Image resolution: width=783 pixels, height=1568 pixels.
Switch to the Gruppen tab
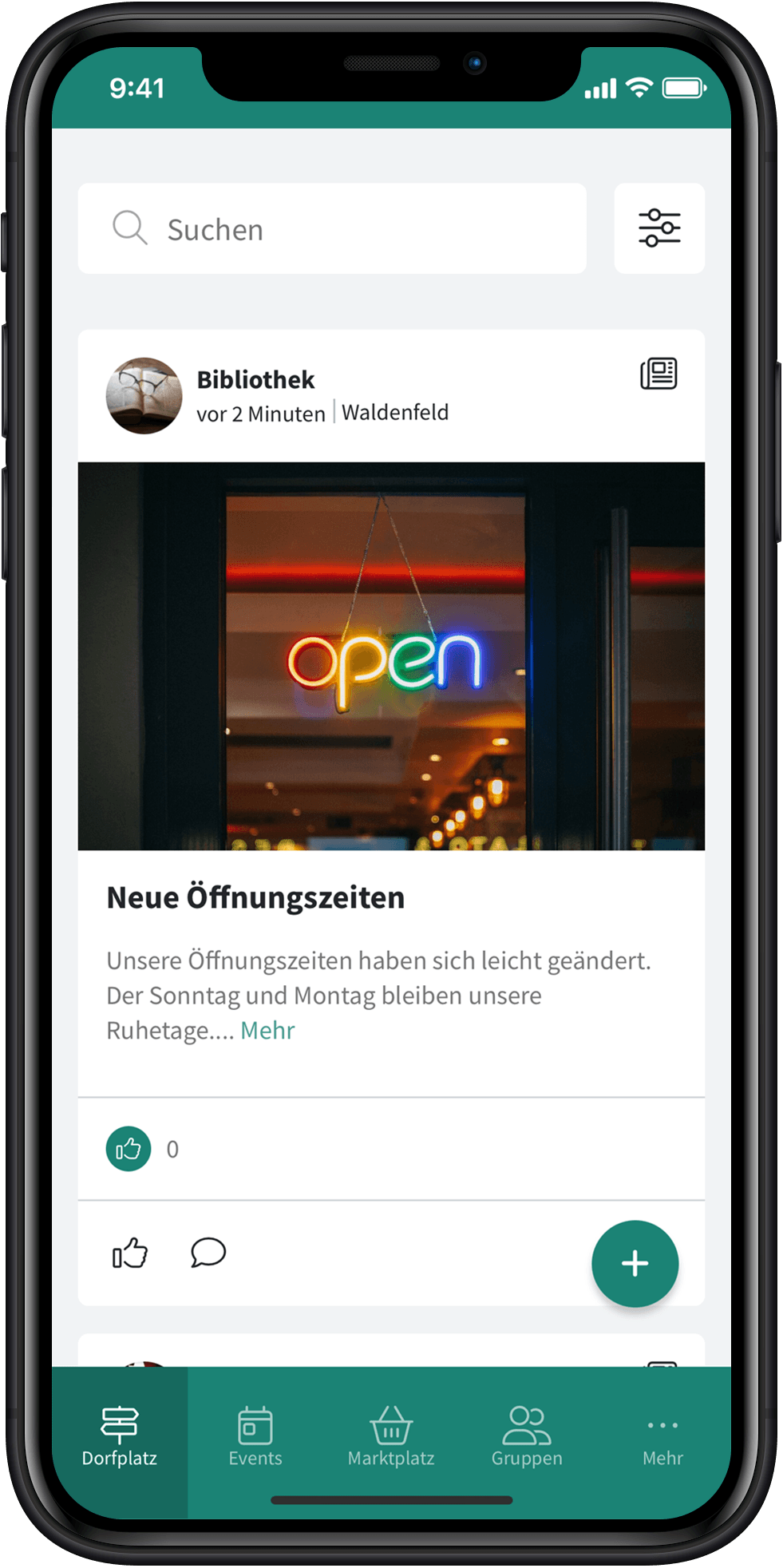(x=527, y=1437)
